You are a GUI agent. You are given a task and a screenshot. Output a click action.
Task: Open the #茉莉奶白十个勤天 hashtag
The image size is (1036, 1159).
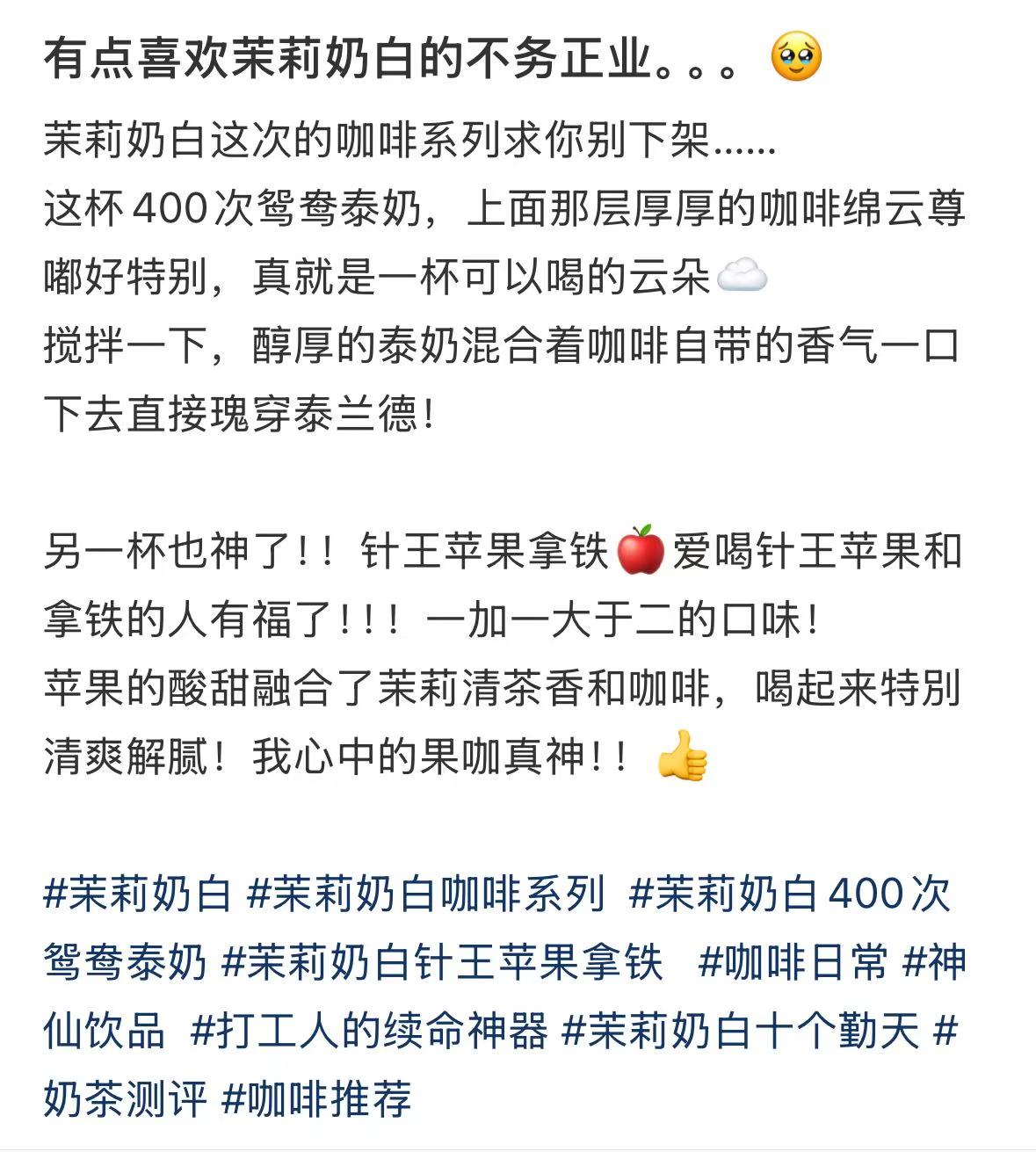[740, 1030]
